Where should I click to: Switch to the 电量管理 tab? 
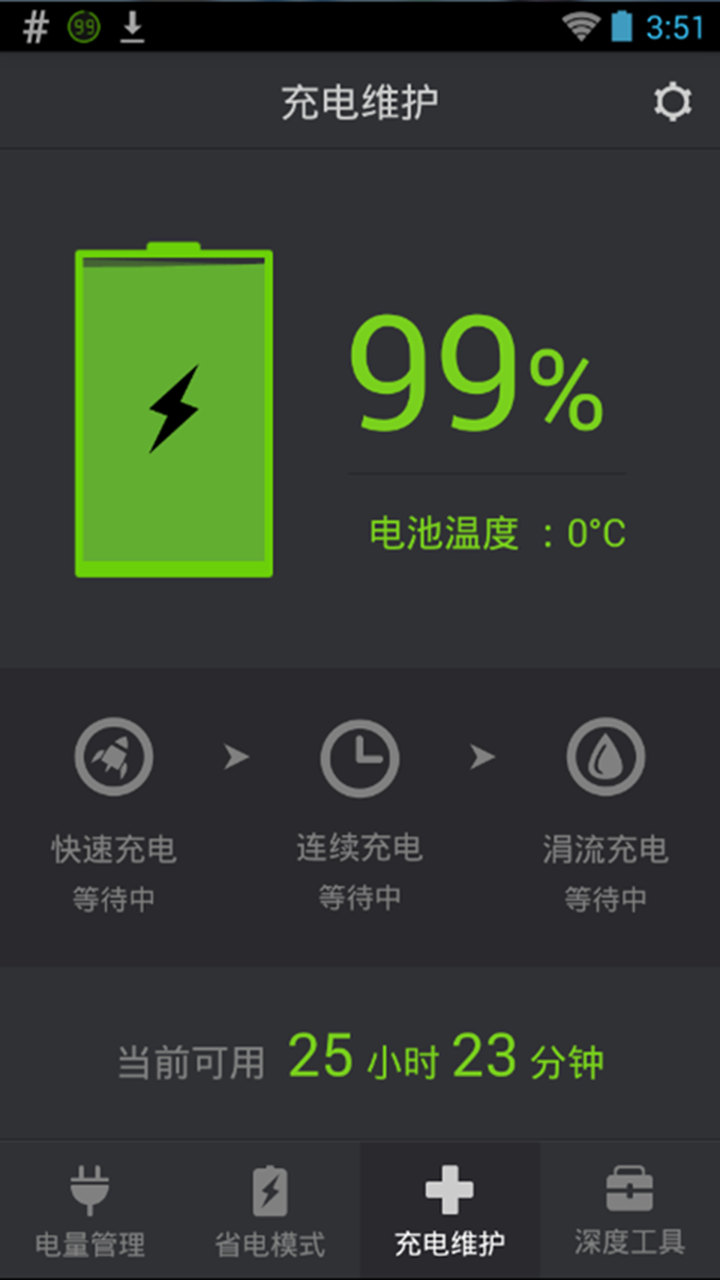pyautogui.click(x=90, y=1210)
